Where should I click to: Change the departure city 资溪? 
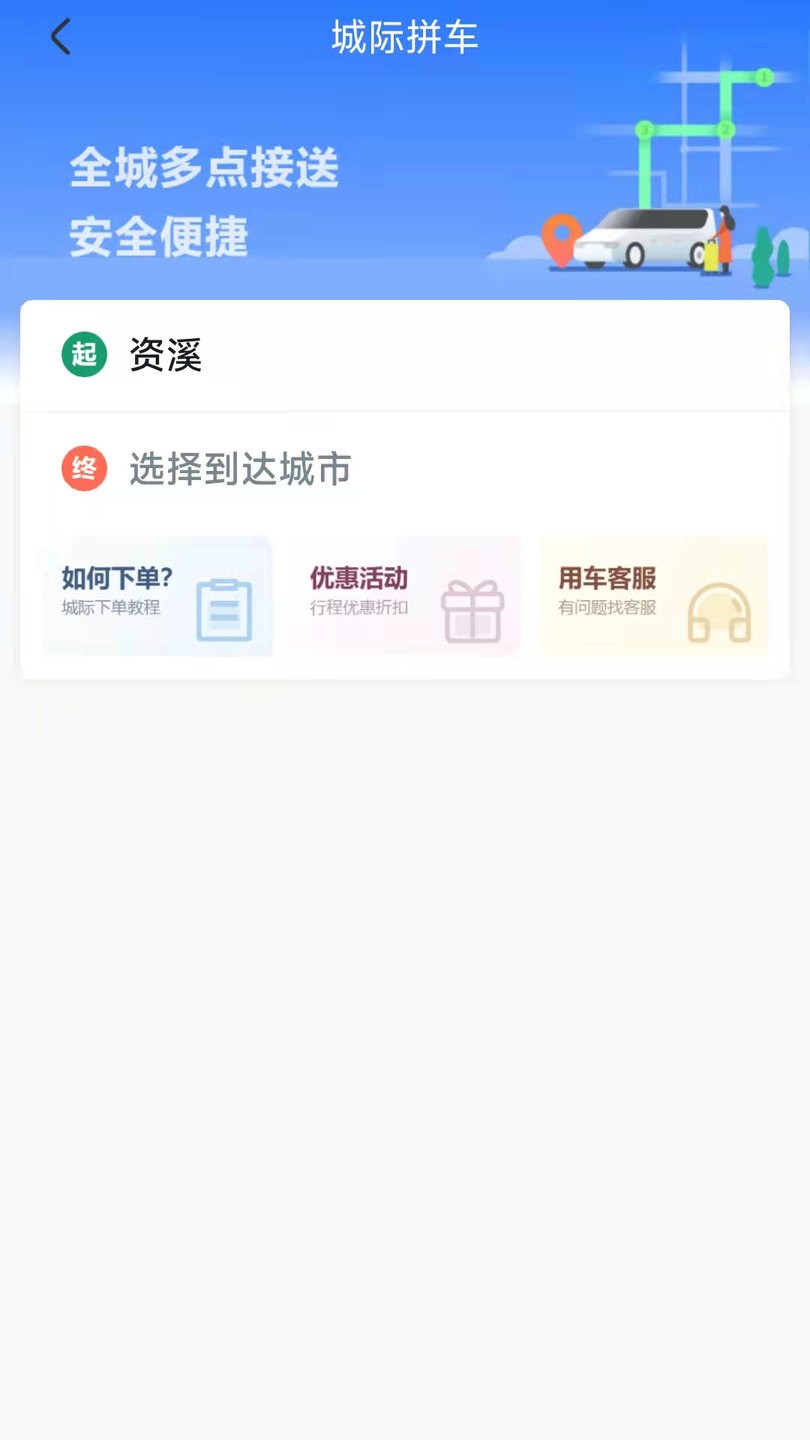pos(166,355)
